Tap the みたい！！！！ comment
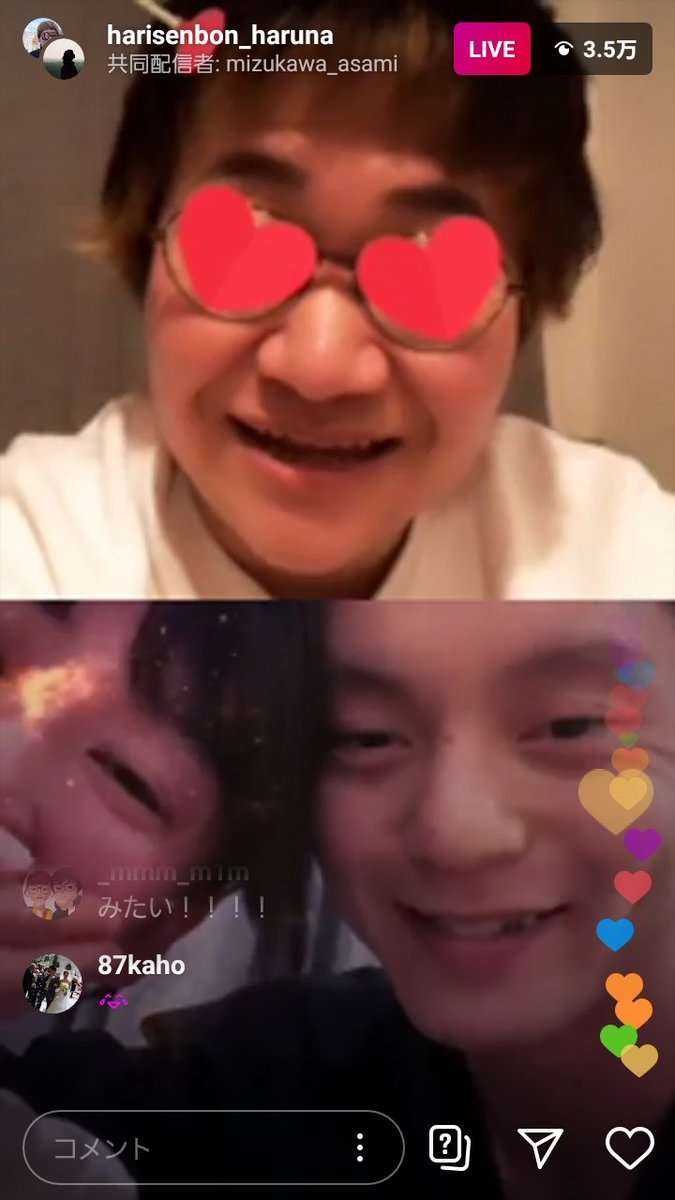Viewport: 675px width, 1200px height. coord(182,908)
